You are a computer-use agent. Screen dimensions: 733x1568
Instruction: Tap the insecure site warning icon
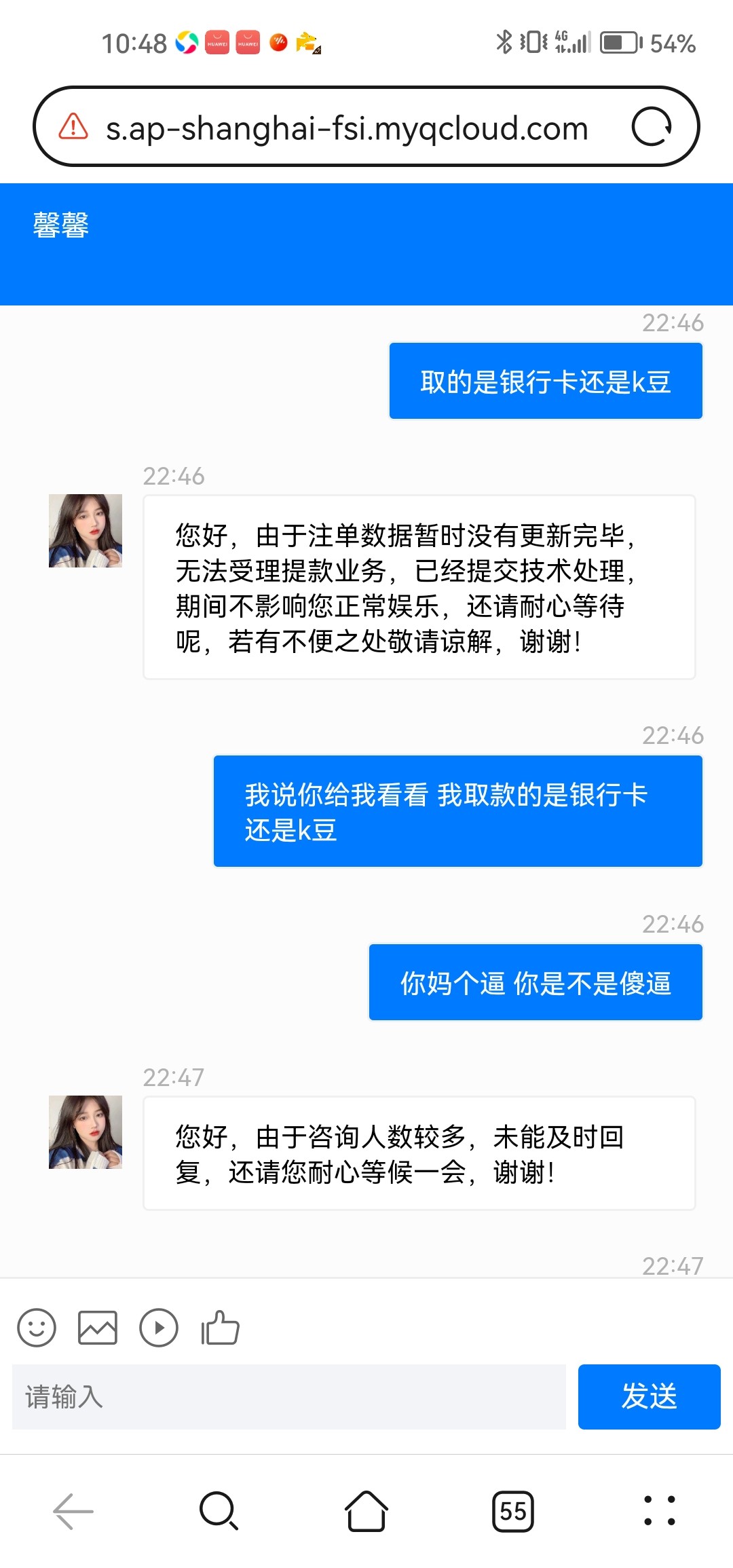[x=75, y=128]
